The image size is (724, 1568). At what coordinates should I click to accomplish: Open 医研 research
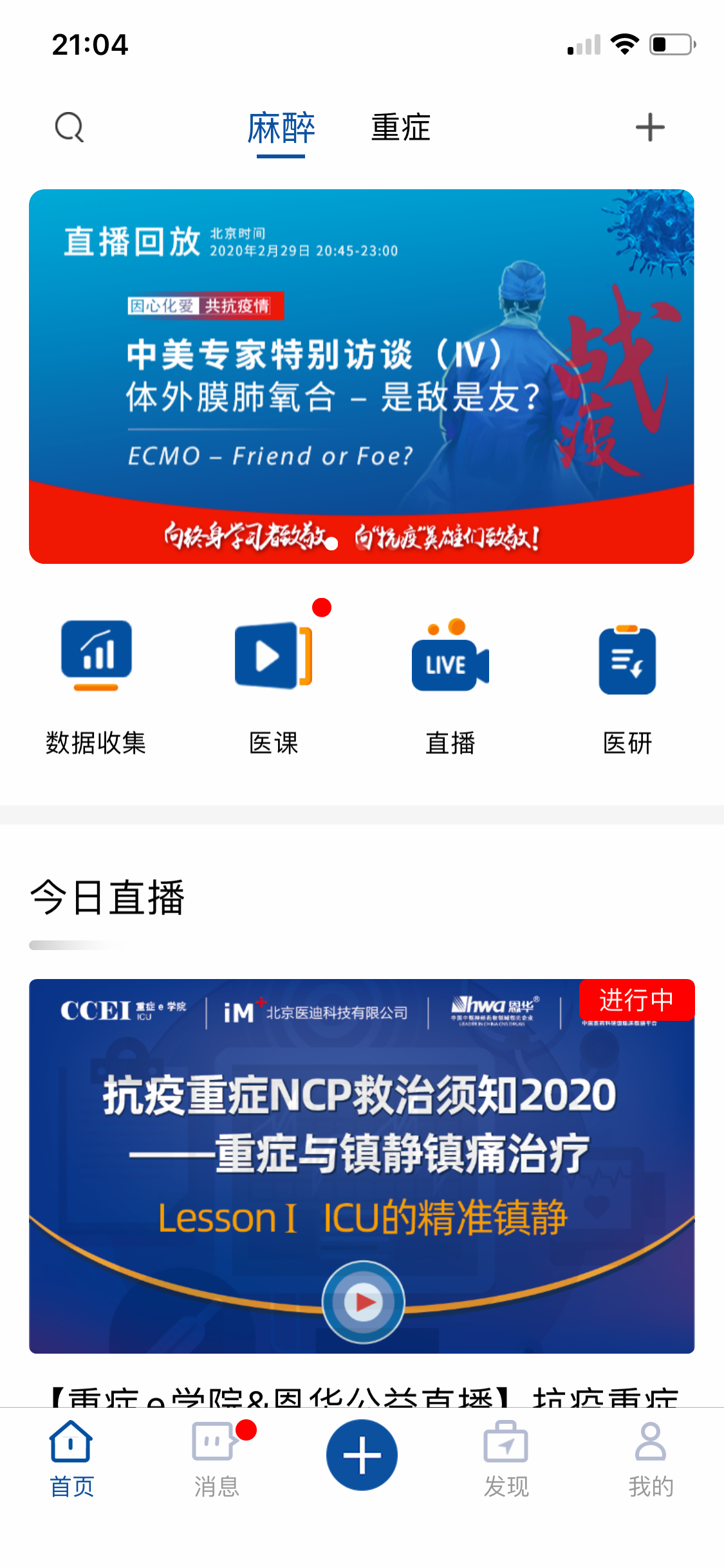627,686
